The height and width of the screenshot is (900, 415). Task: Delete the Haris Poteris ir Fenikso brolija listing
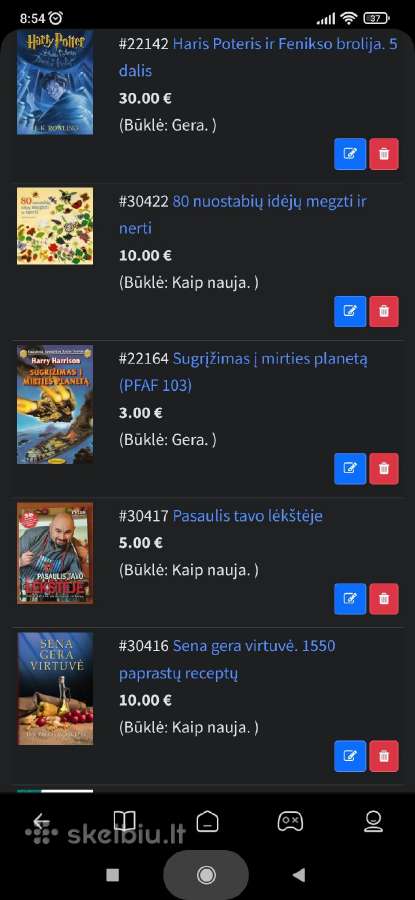click(384, 154)
